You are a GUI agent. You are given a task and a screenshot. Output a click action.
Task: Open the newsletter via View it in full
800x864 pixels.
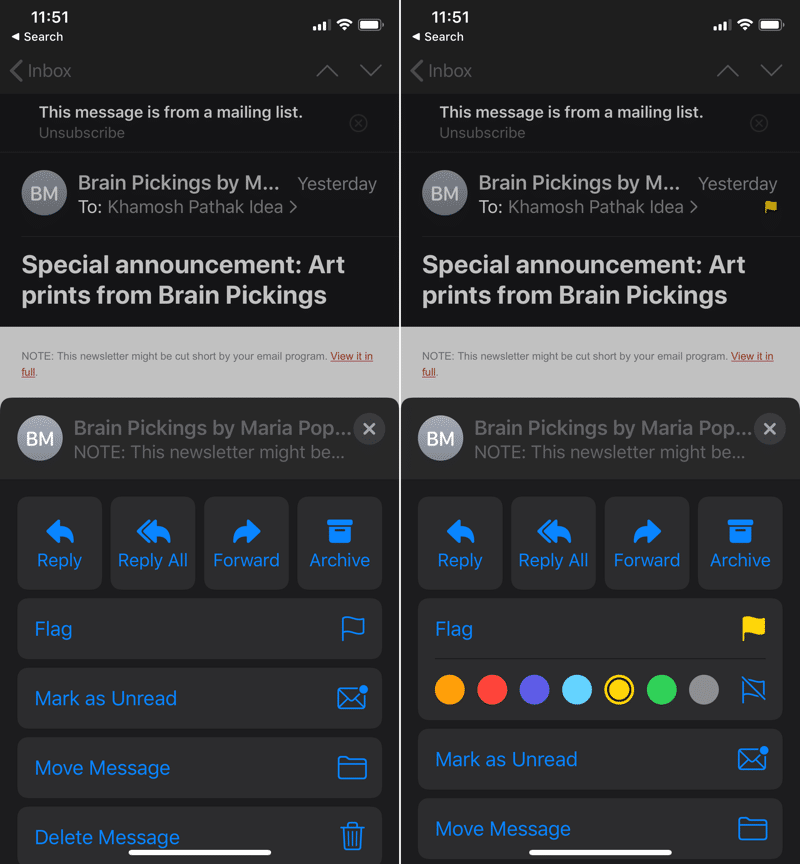click(x=351, y=355)
